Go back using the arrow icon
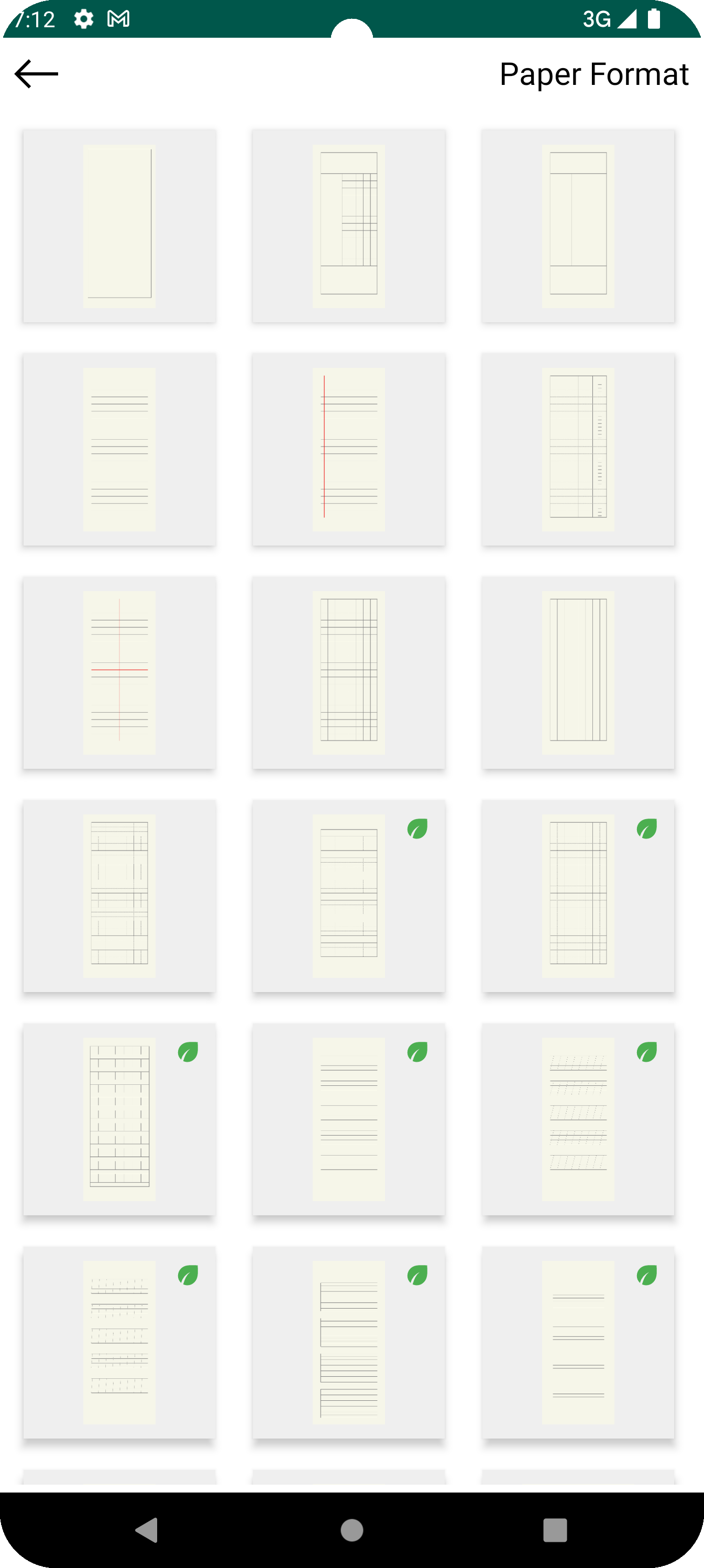704x1568 pixels. point(36,74)
